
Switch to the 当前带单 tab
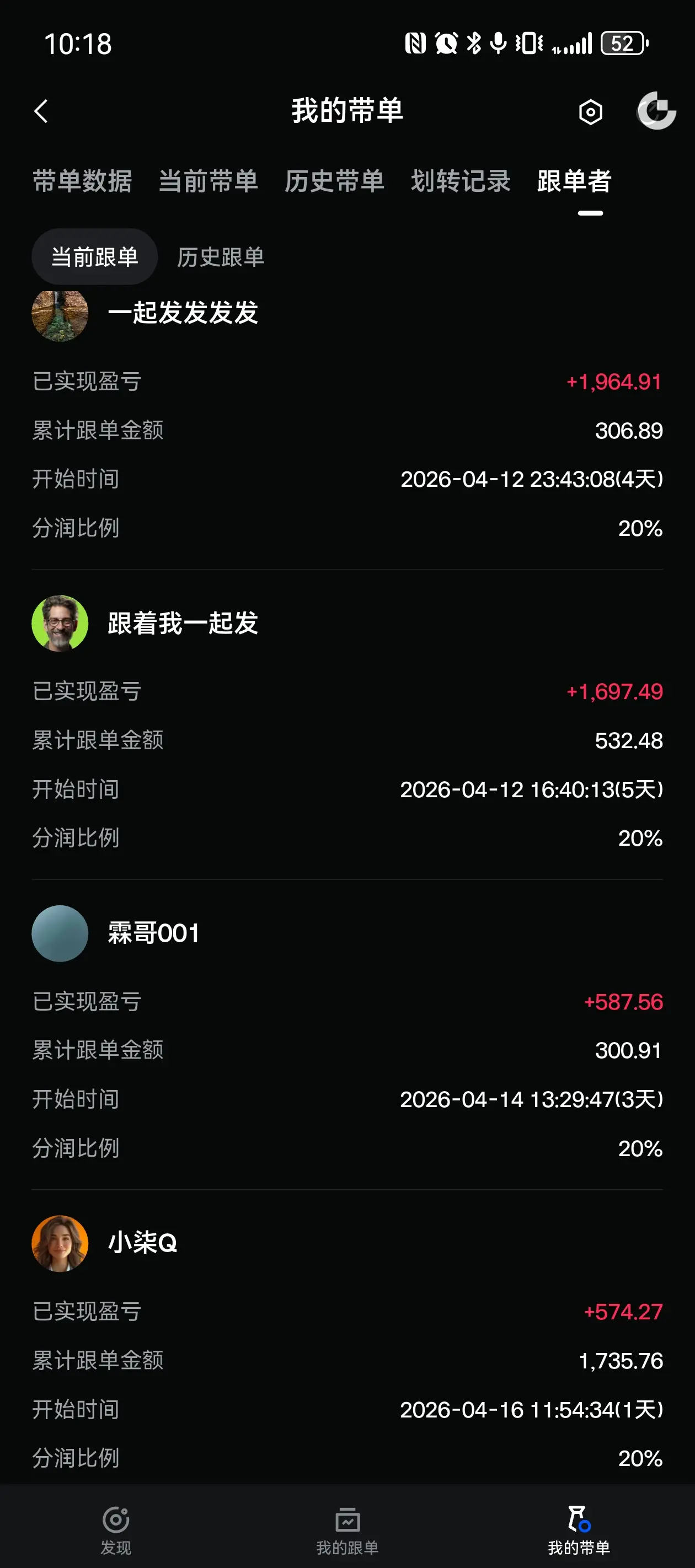[x=209, y=181]
